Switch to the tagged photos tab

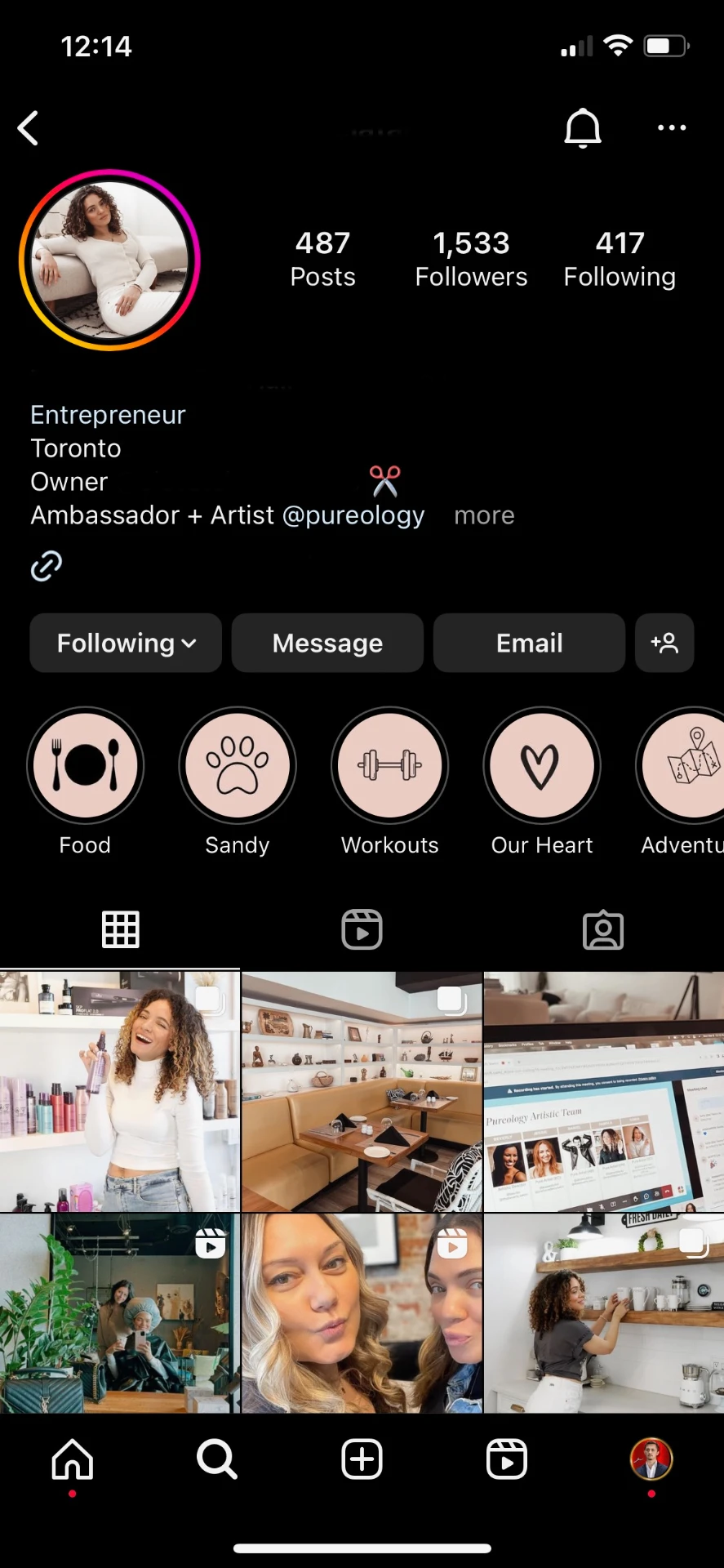pyautogui.click(x=603, y=929)
